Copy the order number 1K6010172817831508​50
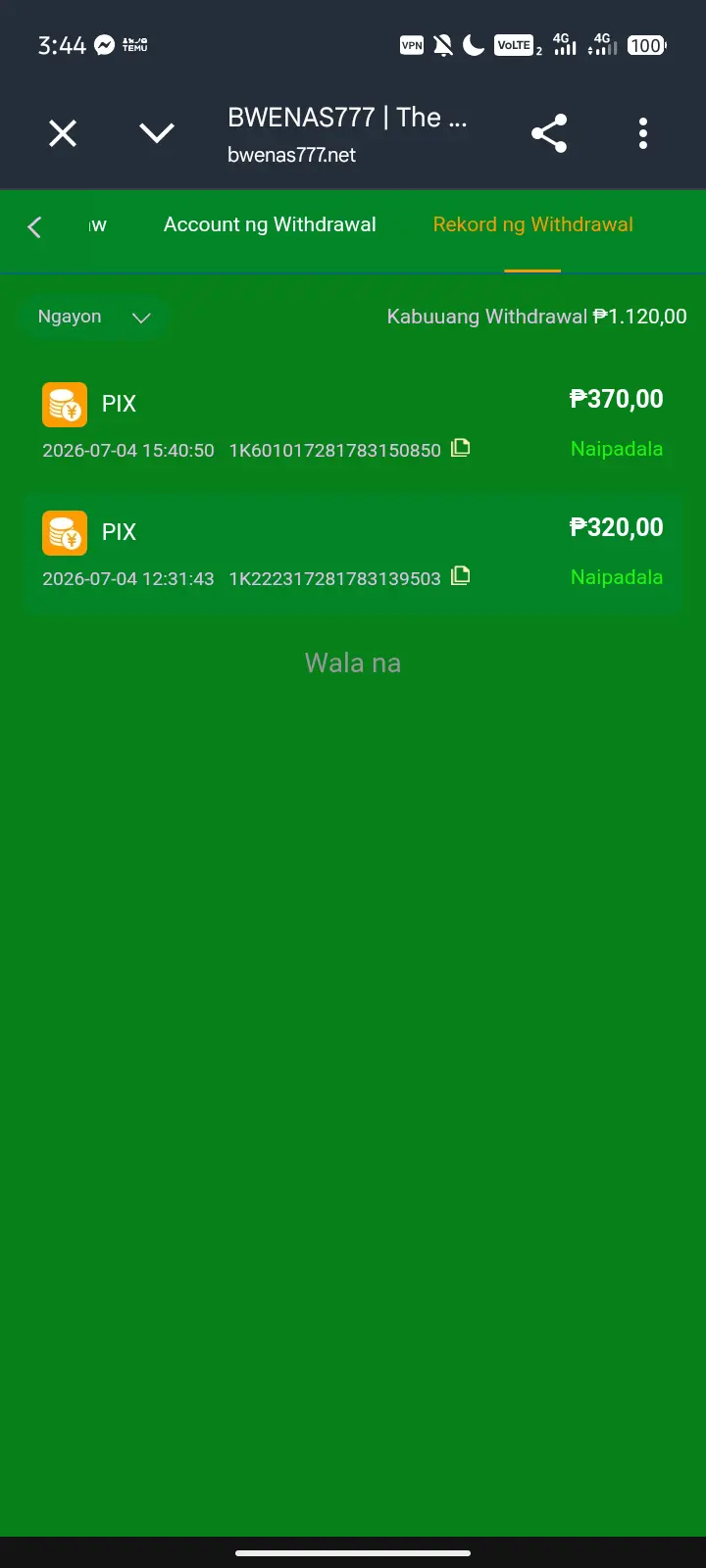Image resolution: width=706 pixels, height=1568 pixels. click(460, 448)
